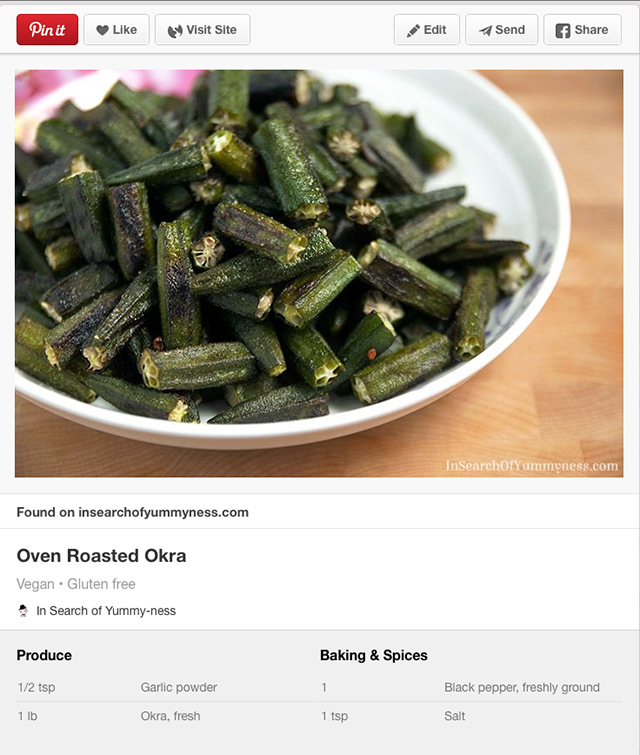Open the roasted okra photo
Viewport: 640px width, 755px height.
coord(319,273)
